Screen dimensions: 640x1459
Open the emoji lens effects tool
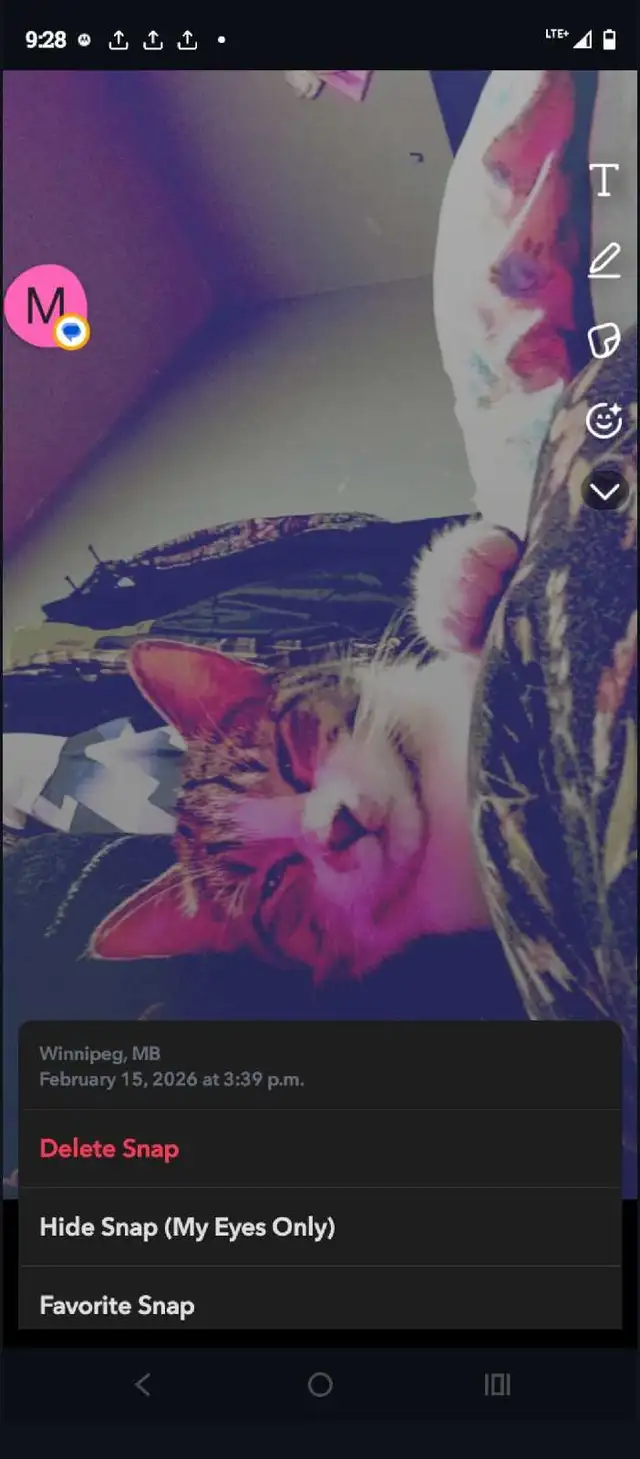604,419
